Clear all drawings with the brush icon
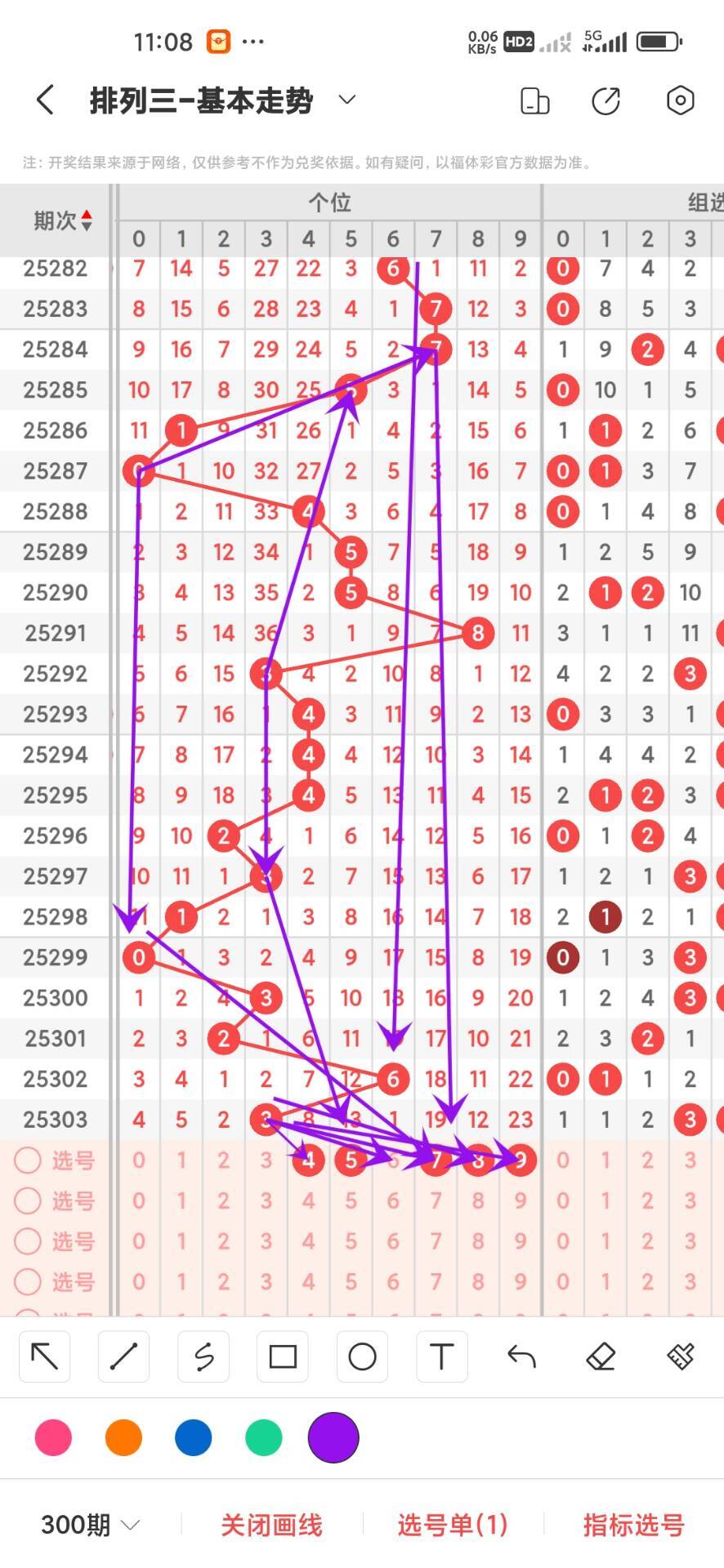This screenshot has width=724, height=1568. (680, 1356)
